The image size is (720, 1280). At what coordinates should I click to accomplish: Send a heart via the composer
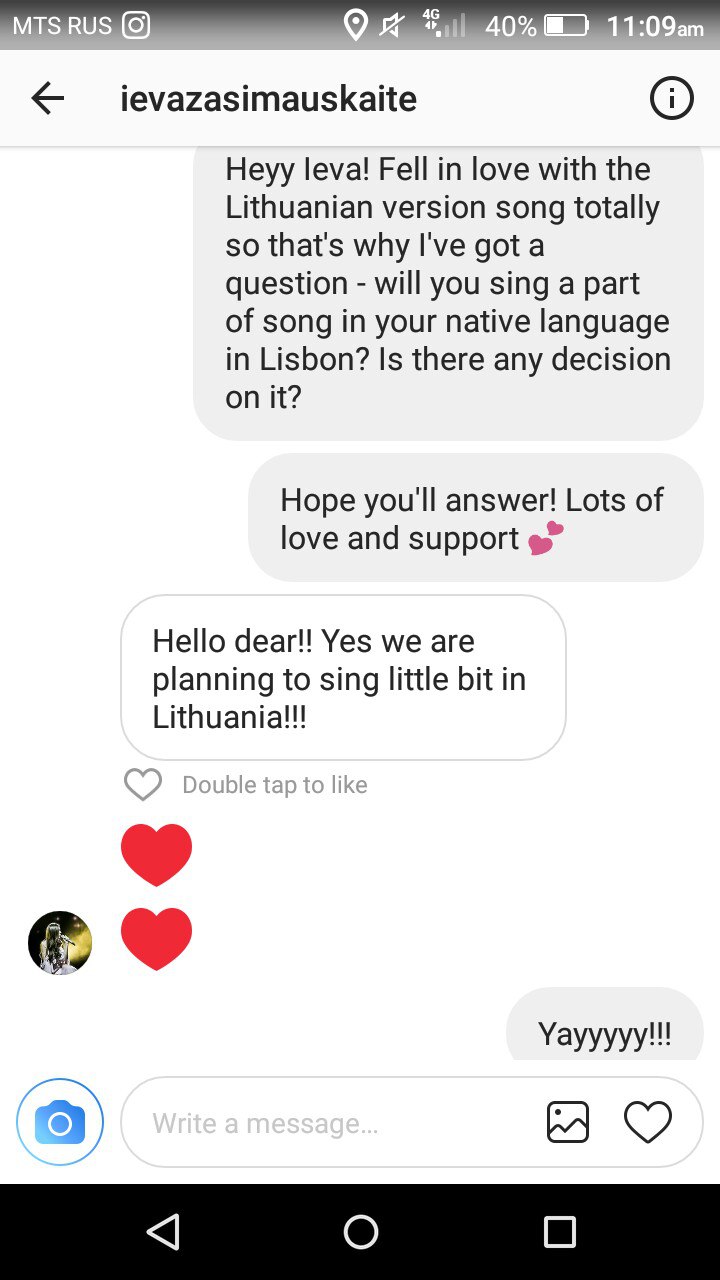648,1122
